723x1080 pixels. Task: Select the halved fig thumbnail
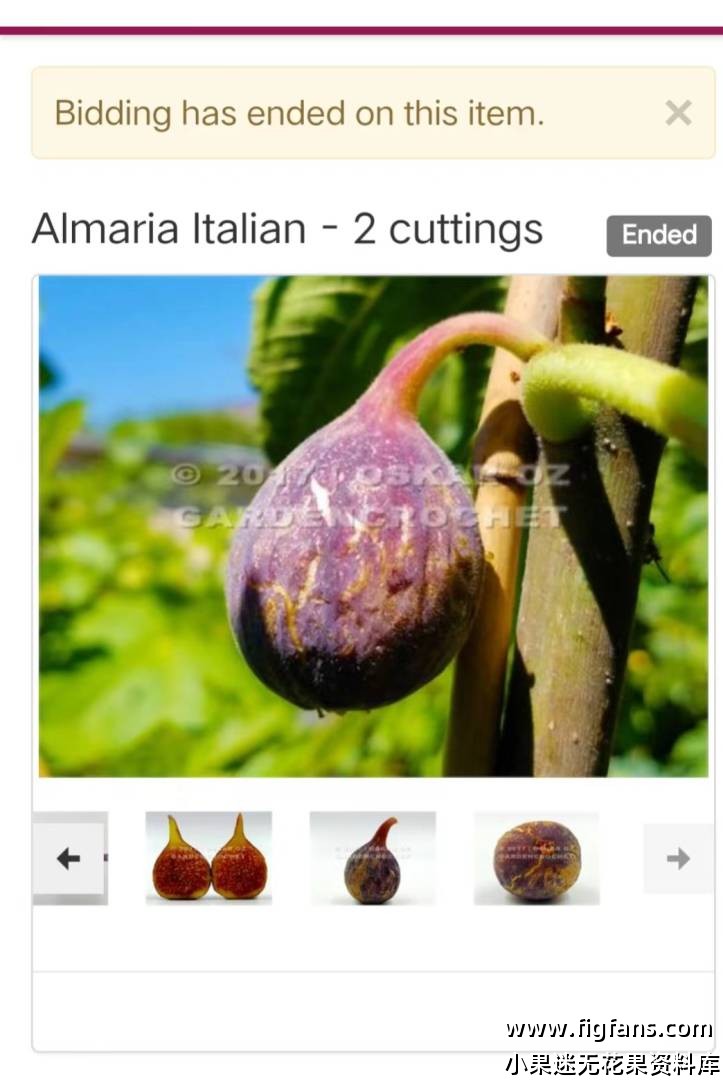click(208, 858)
